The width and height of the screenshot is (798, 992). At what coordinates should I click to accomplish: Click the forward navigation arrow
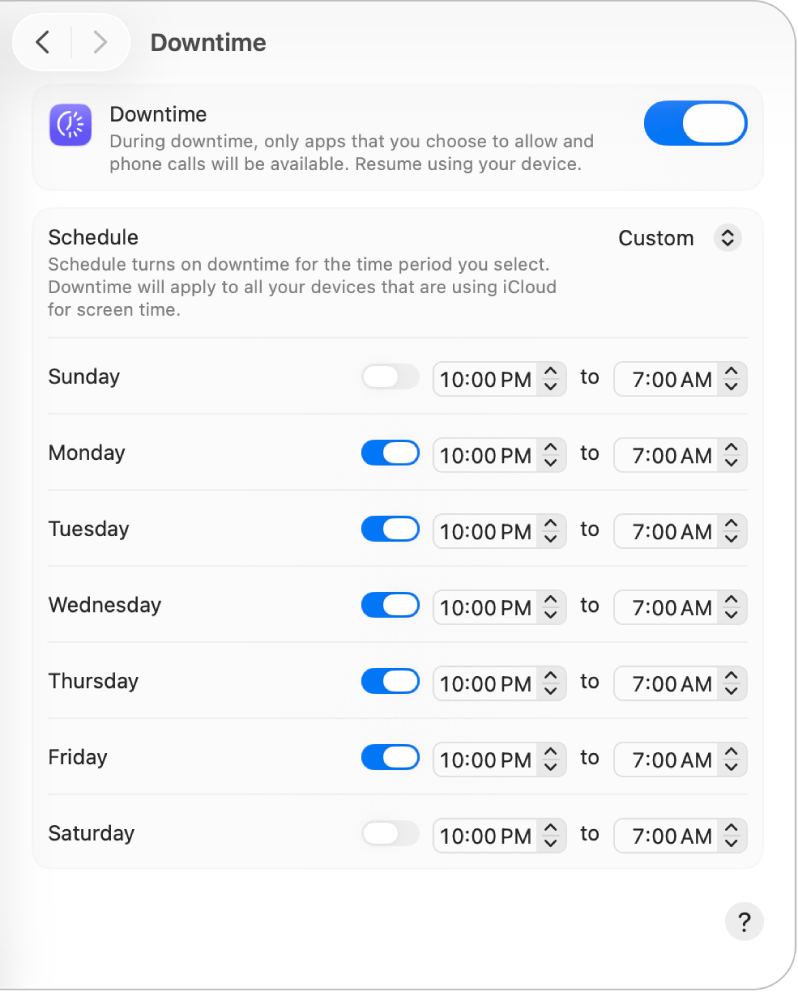[98, 42]
